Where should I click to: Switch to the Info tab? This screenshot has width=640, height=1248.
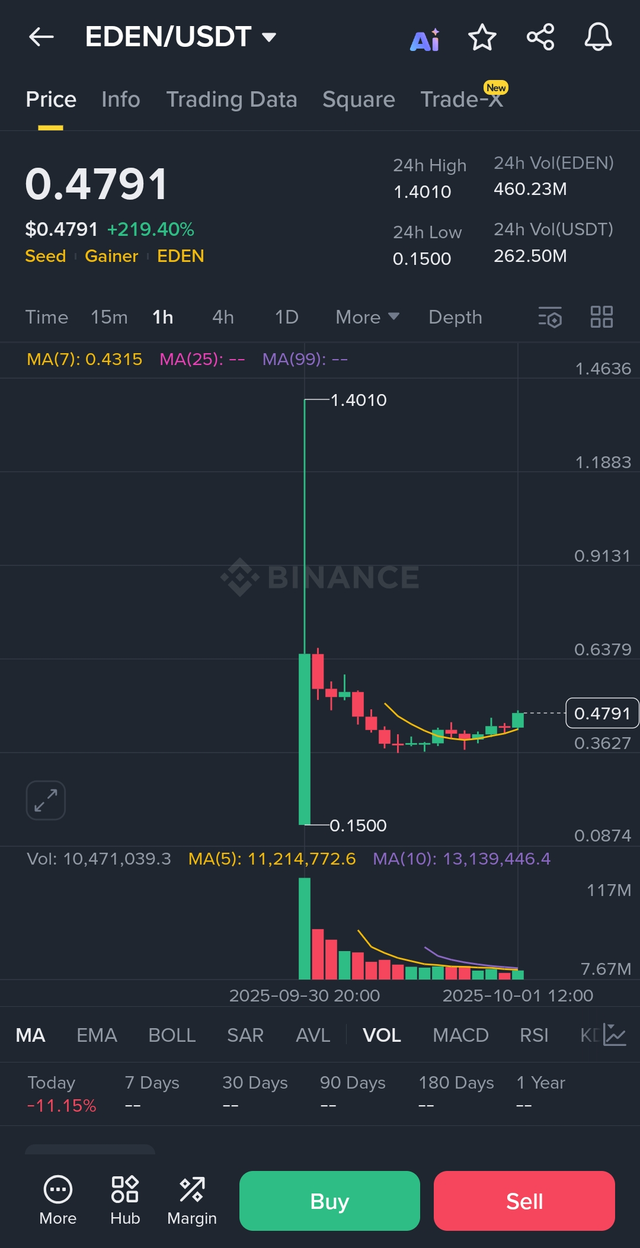120,100
